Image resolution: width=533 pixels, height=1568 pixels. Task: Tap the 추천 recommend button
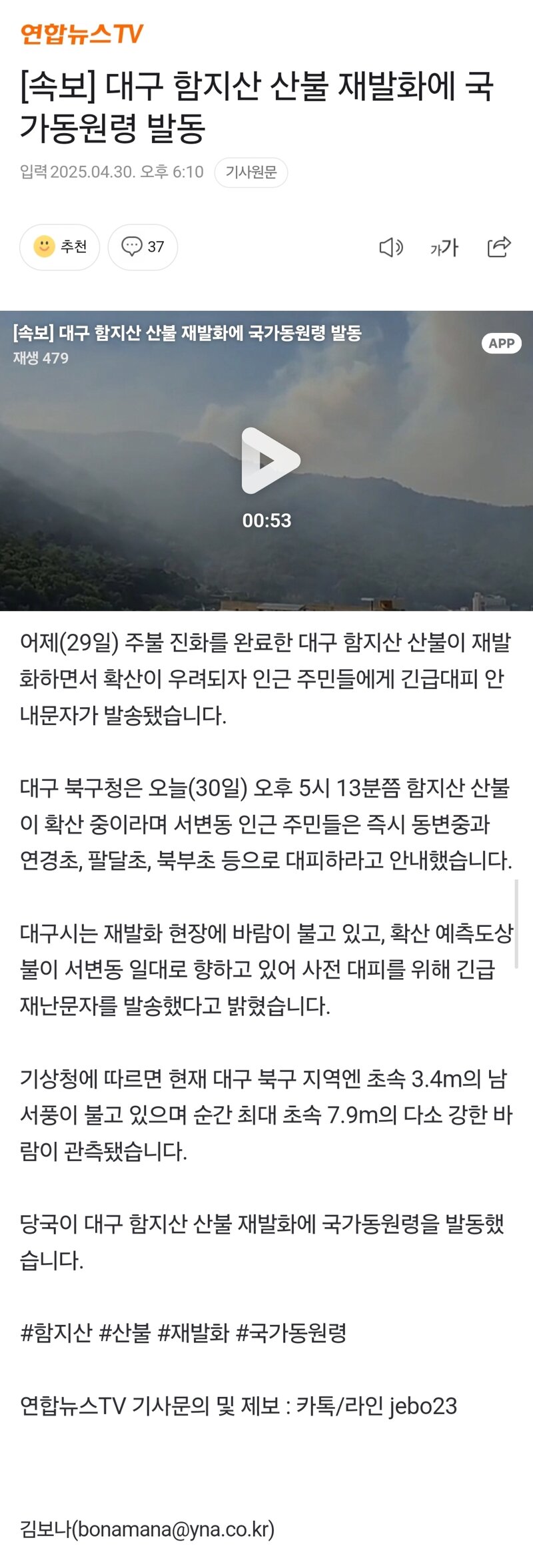point(59,247)
